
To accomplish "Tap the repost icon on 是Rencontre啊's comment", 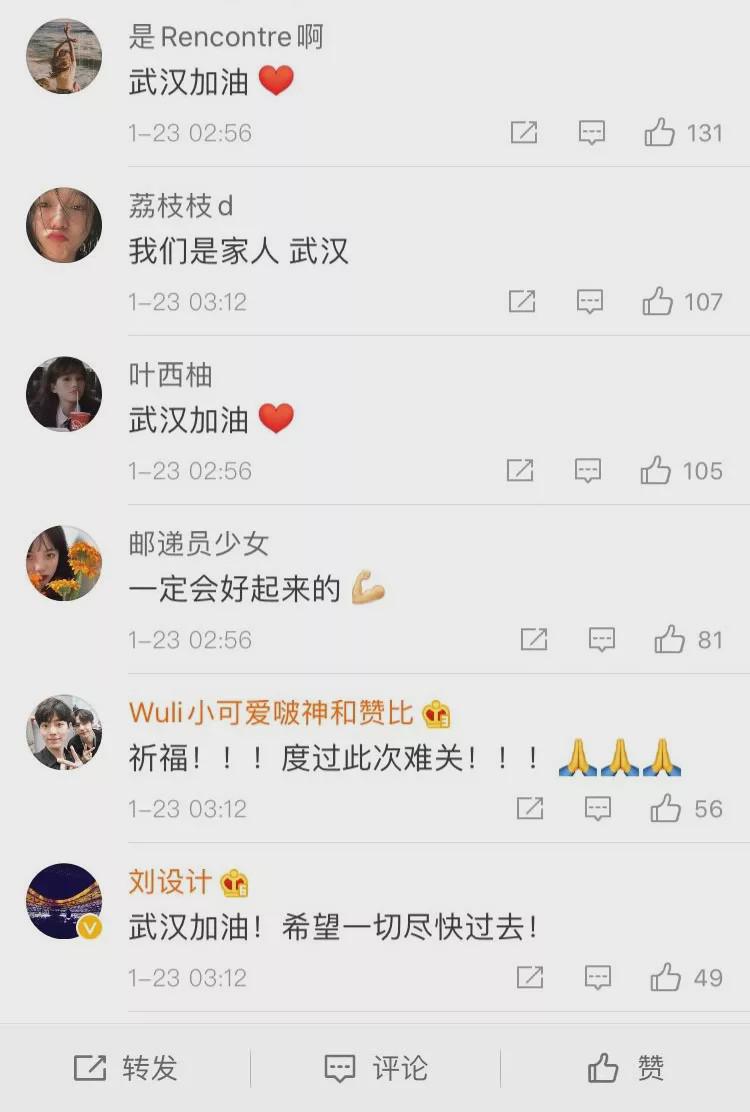I will (x=524, y=132).
